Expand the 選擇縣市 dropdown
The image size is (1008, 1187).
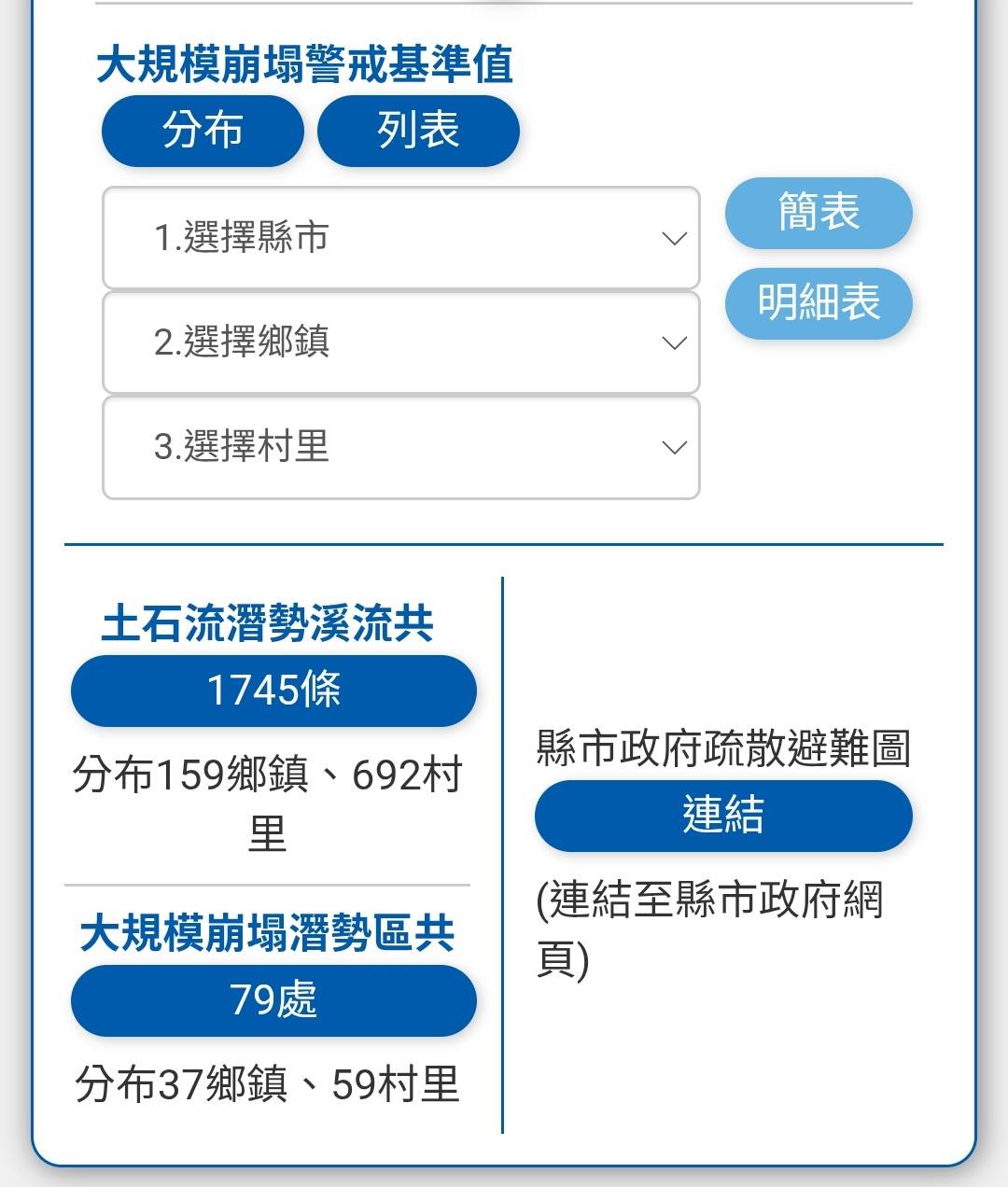pos(400,238)
